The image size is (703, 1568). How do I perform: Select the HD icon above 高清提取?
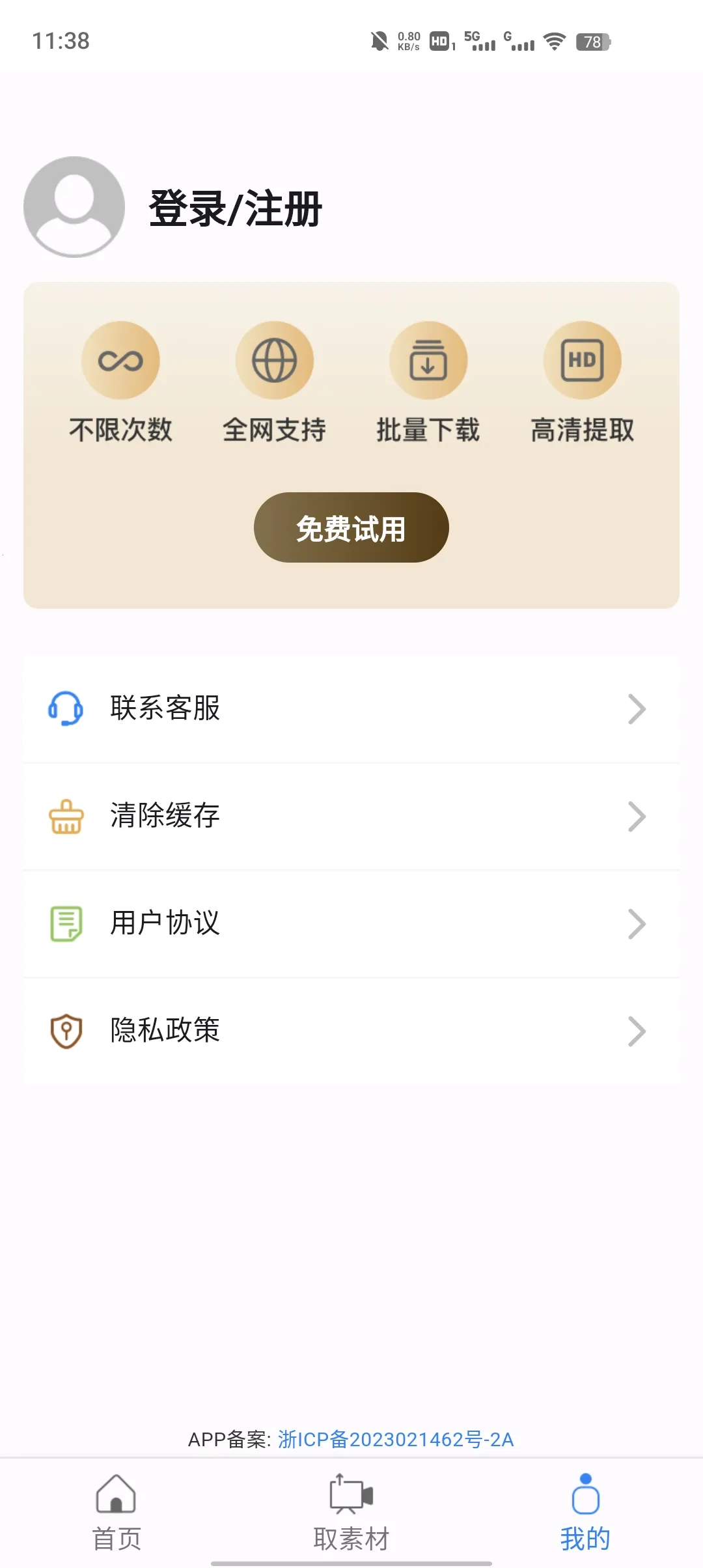pyautogui.click(x=582, y=360)
